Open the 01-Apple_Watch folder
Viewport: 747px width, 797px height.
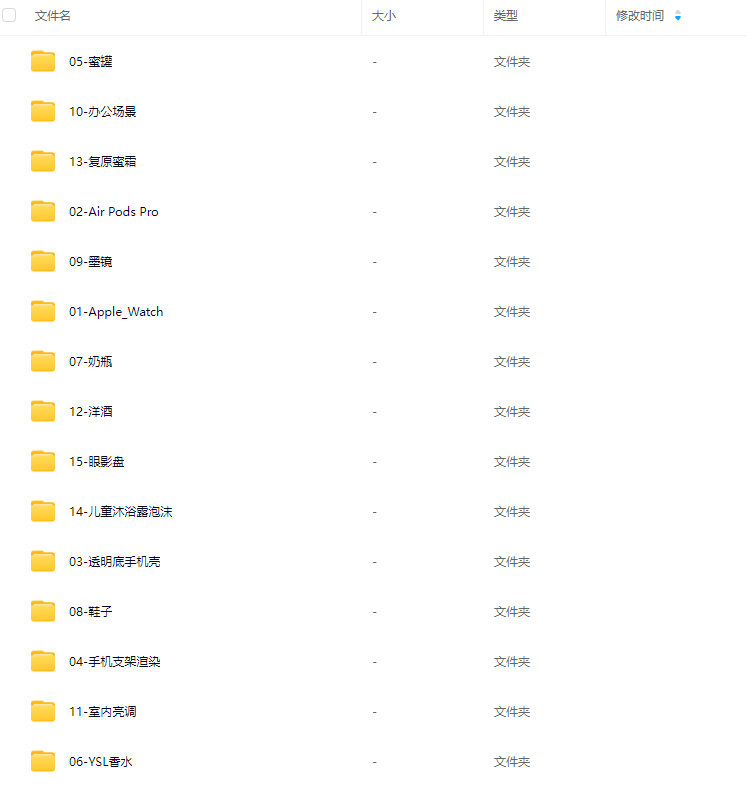tap(115, 312)
